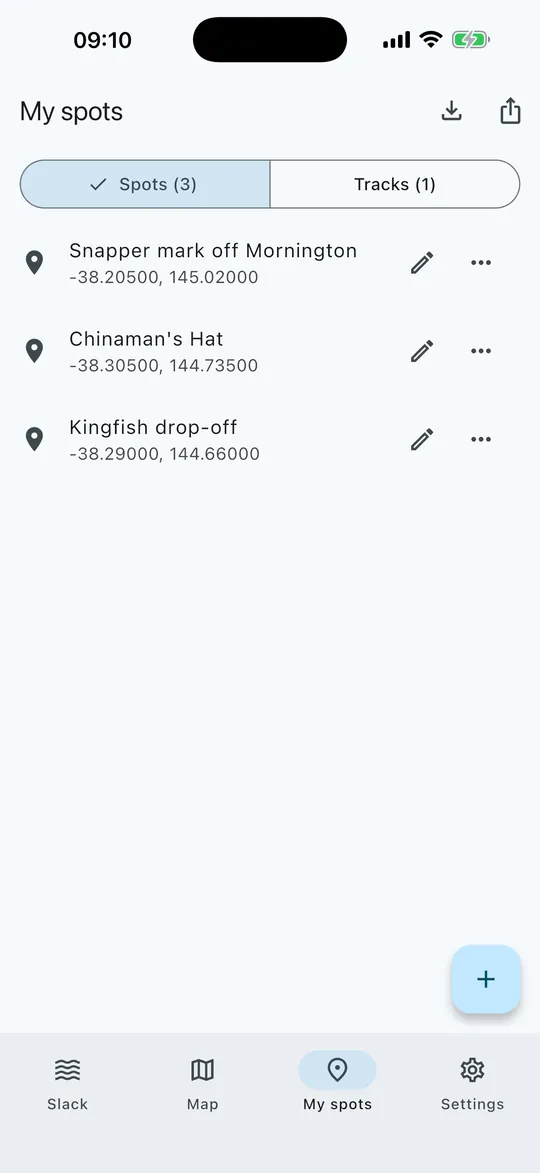Image resolution: width=540 pixels, height=1173 pixels.
Task: Edit the Snapper mark off Mornington spot
Action: point(422,263)
